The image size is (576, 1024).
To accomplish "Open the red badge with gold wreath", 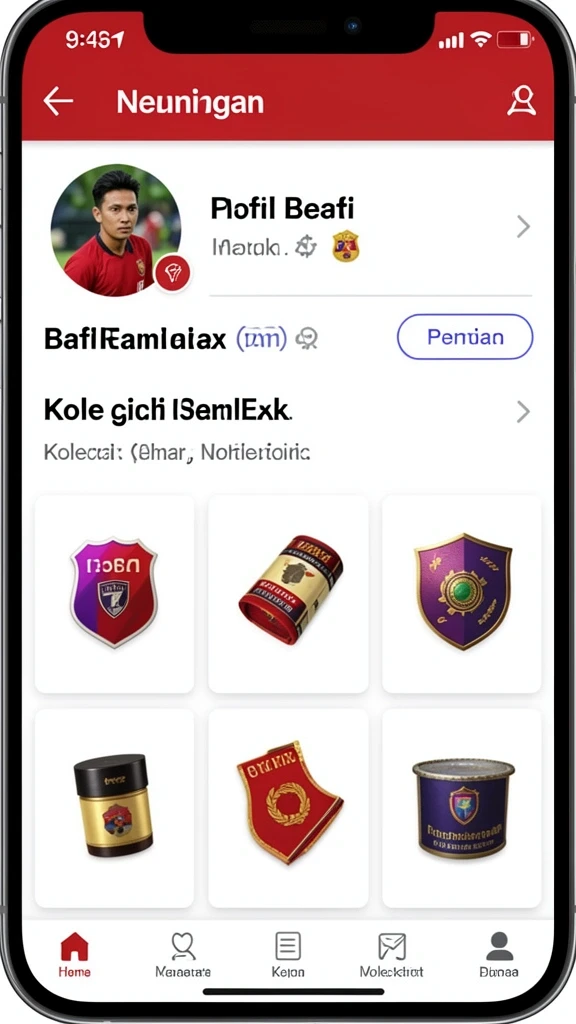I will pyautogui.click(x=288, y=808).
